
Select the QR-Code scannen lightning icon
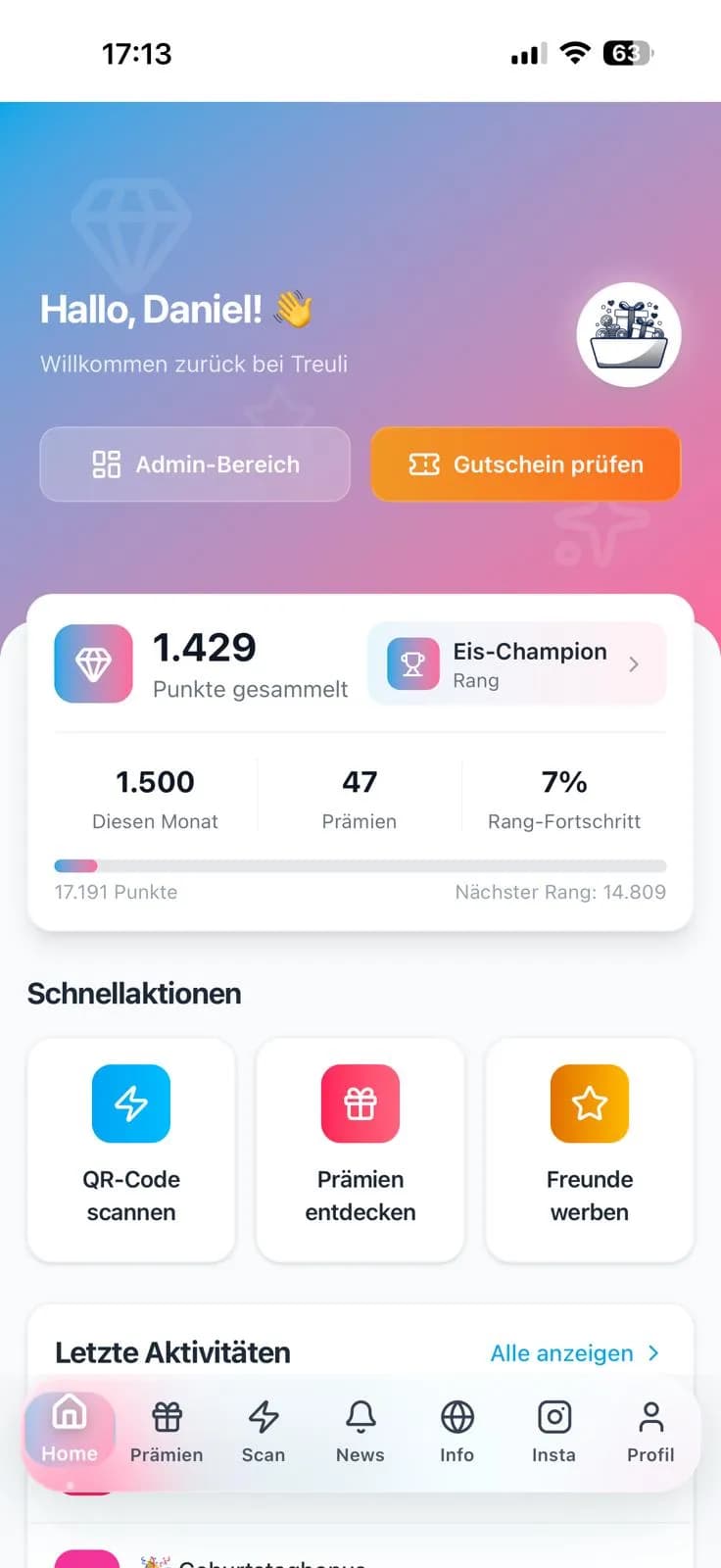point(131,1103)
